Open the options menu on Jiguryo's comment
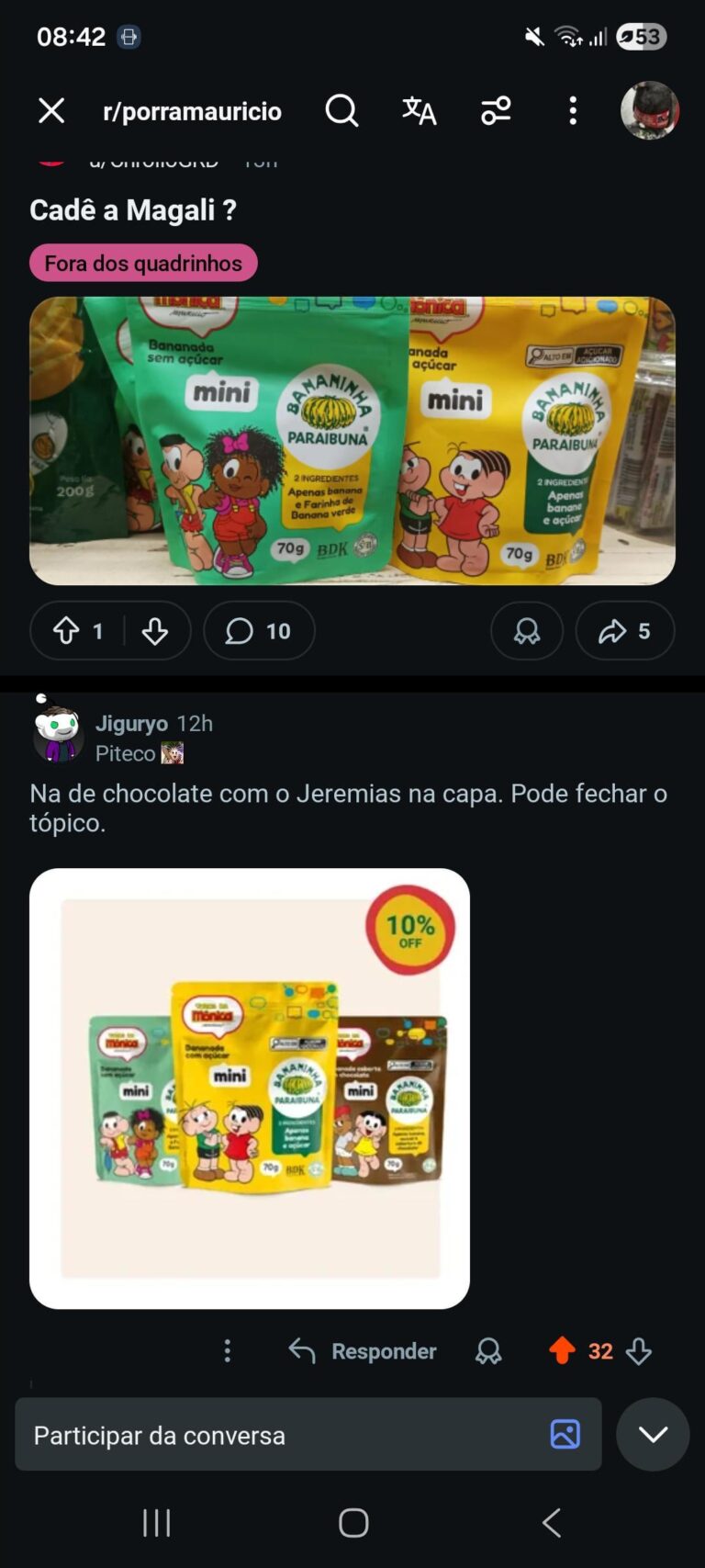The image size is (705, 1568). pos(228,1350)
